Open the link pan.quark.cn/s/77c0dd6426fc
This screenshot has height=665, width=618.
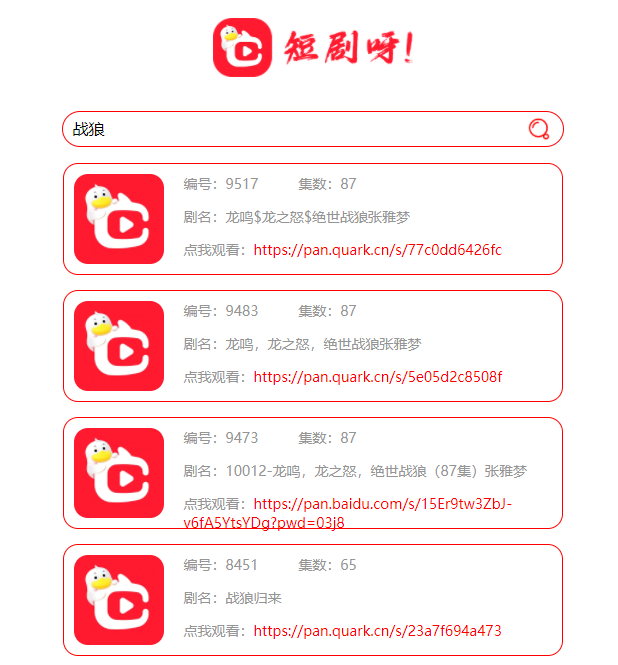[x=377, y=250]
